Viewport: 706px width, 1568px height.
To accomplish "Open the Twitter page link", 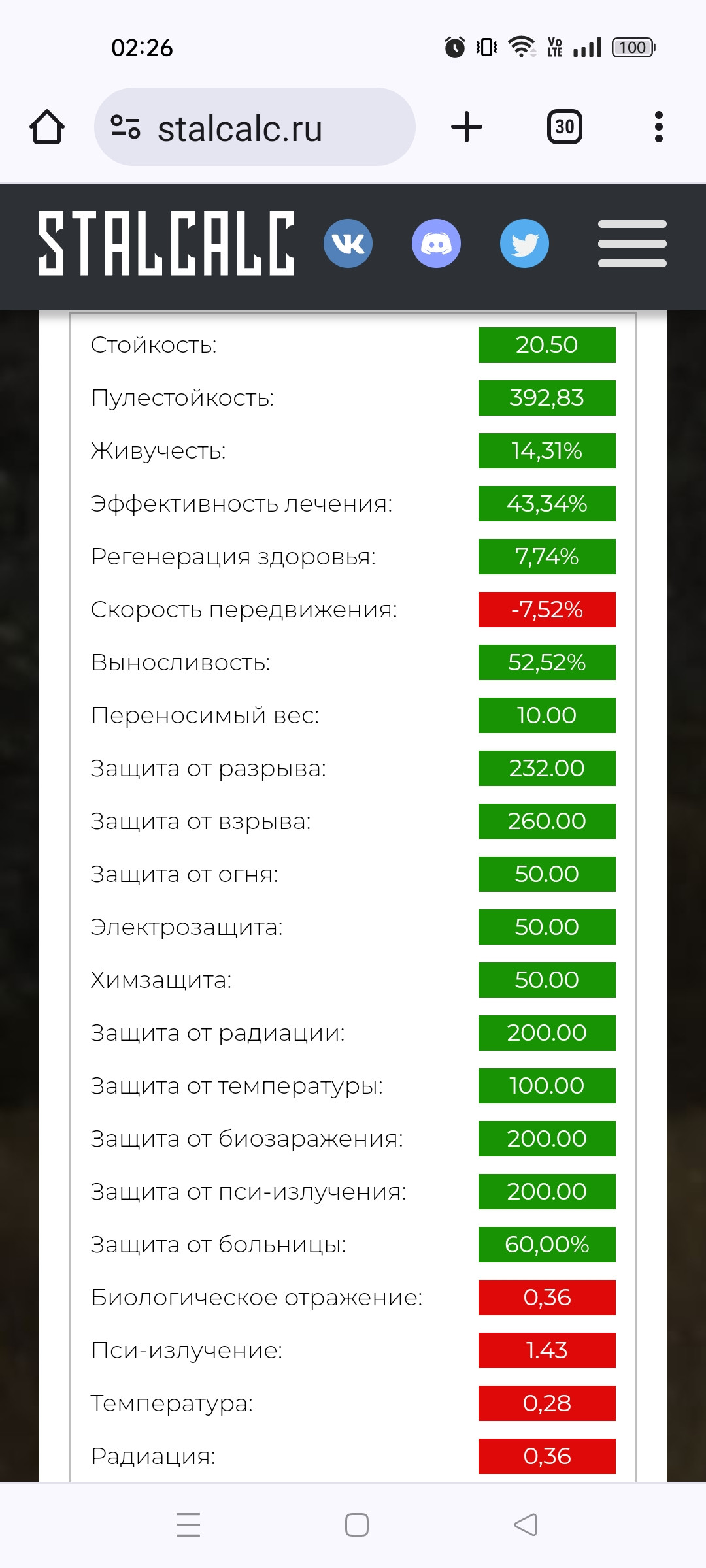I will point(525,244).
